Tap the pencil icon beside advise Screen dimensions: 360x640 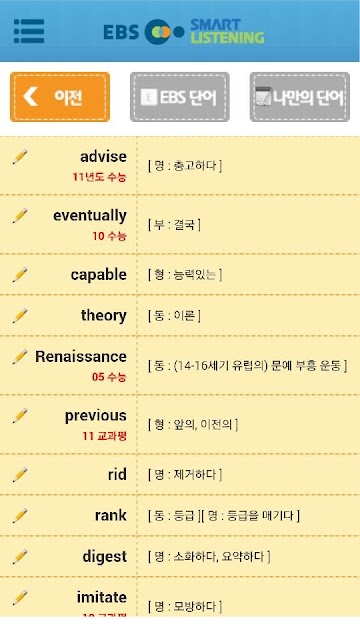20,156
